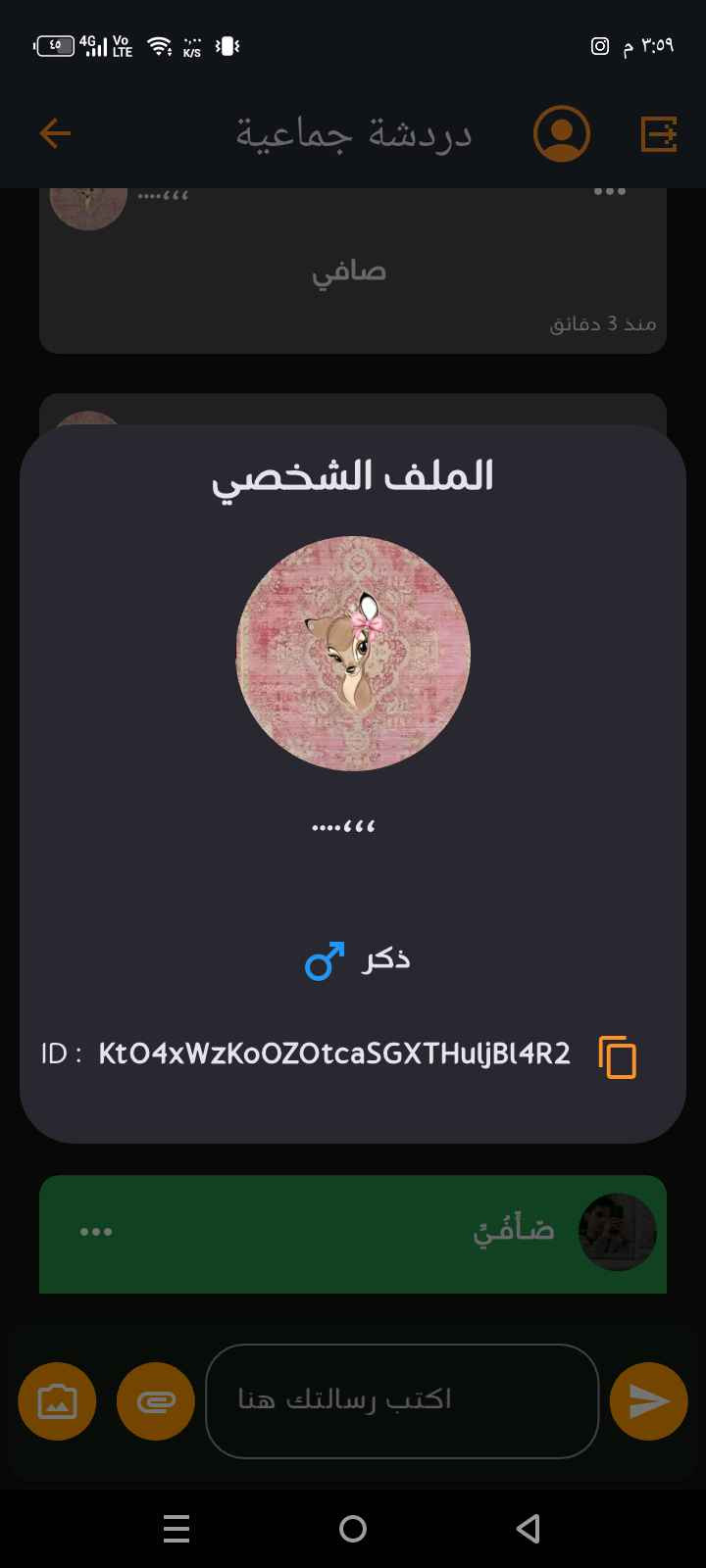Viewport: 706px width, 1568px height.
Task: Exit the group chat room
Action: pyautogui.click(x=659, y=133)
